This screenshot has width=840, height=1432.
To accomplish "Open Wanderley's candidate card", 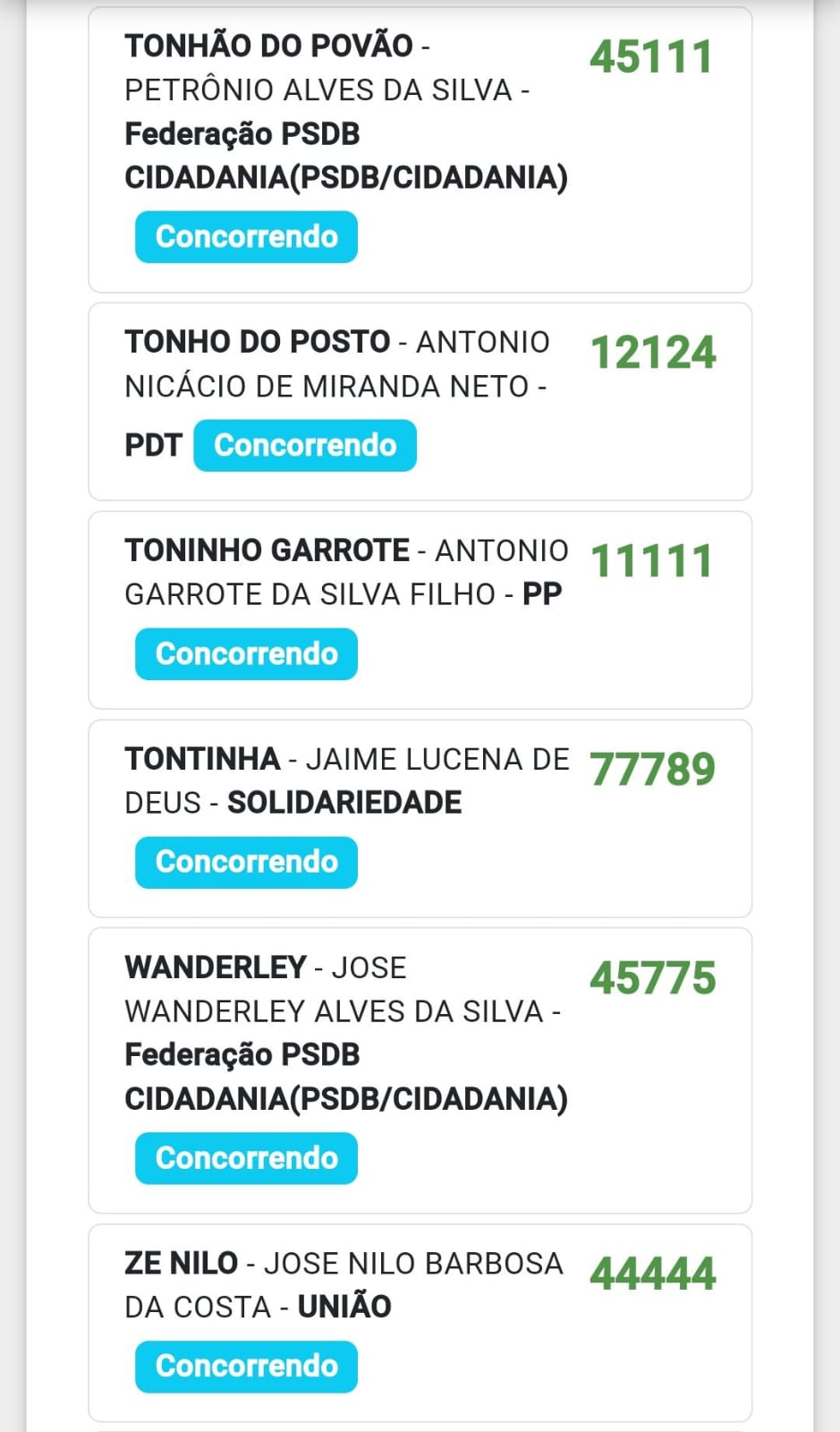I will pyautogui.click(x=420, y=1070).
